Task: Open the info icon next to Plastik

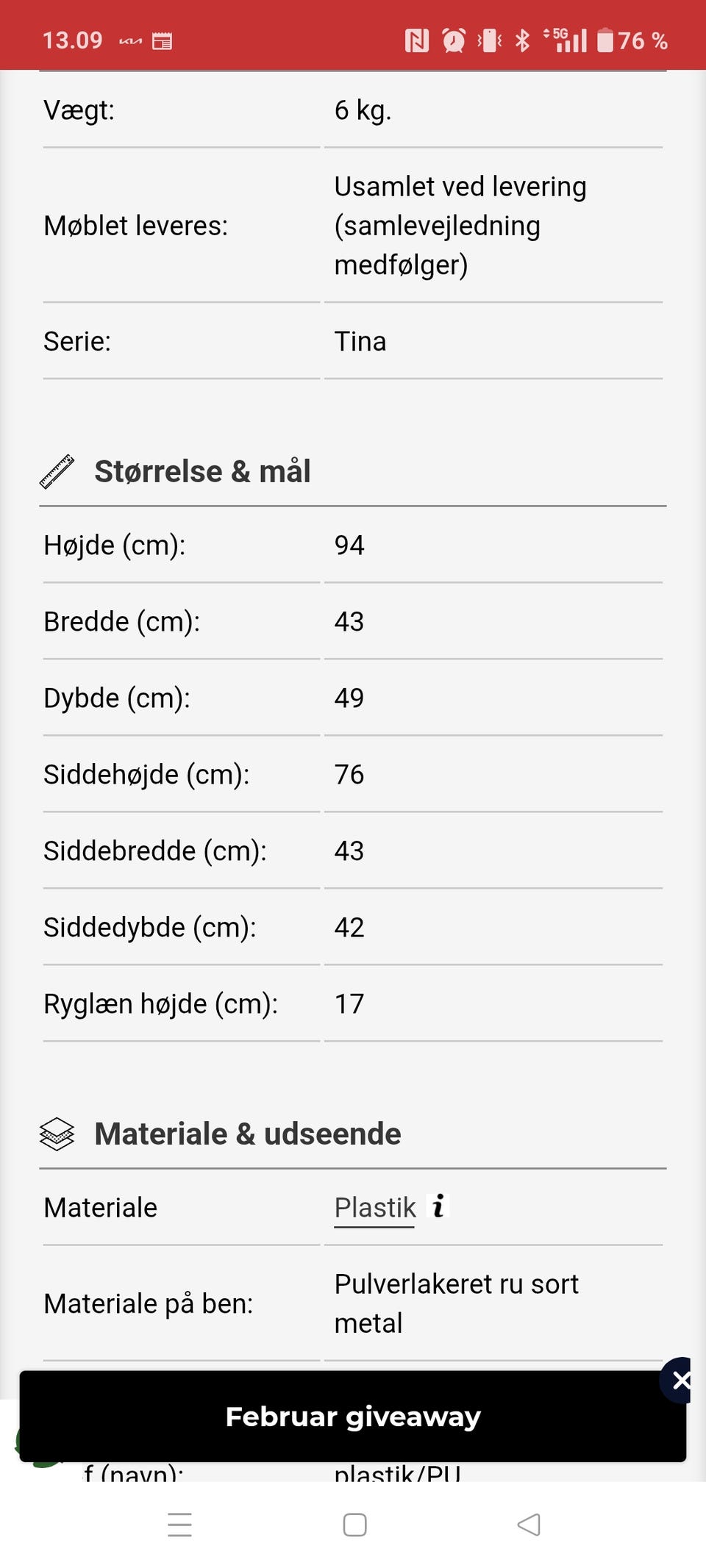Action: [438, 1206]
